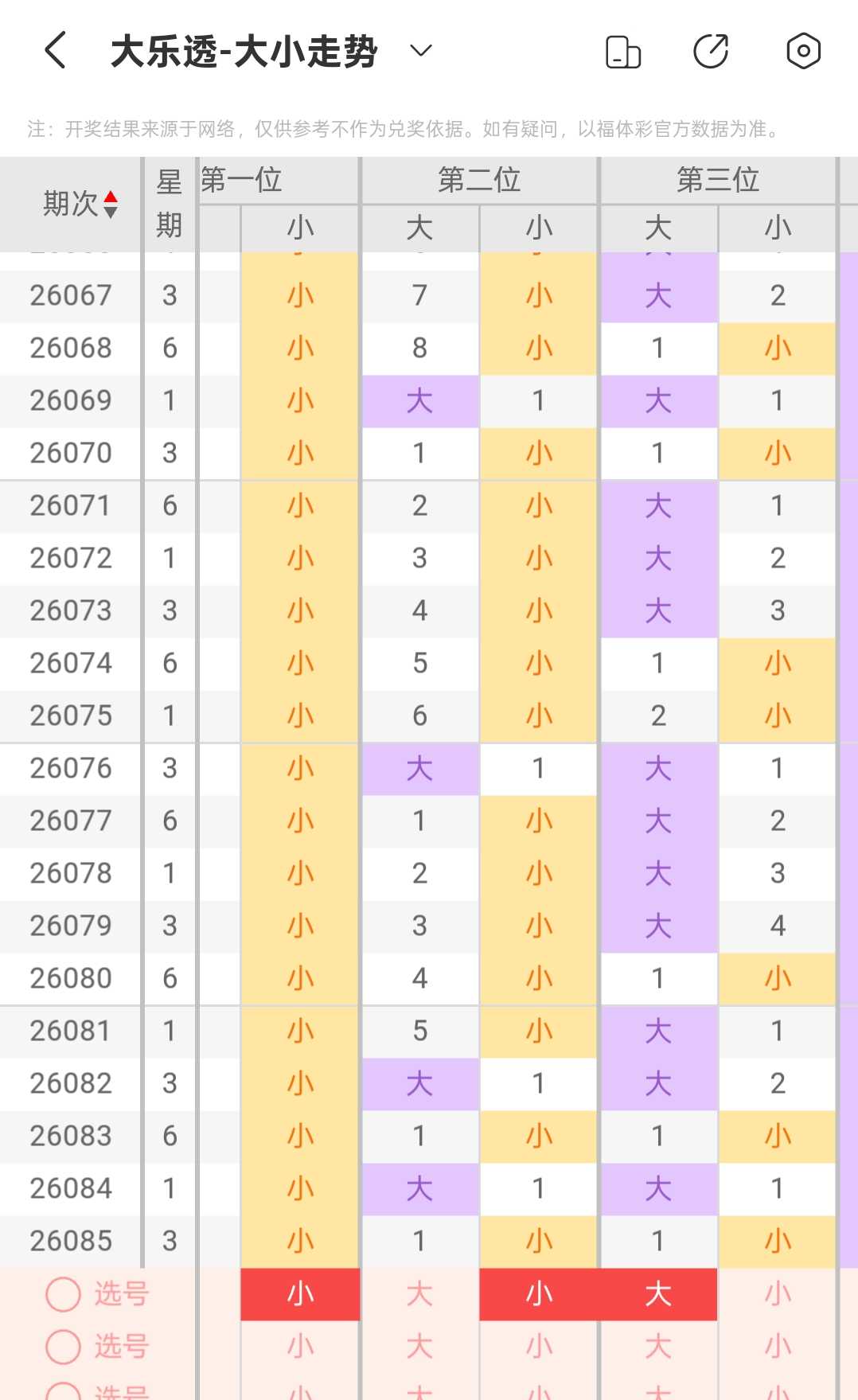Toggle the 期次 sort order

tap(80, 204)
